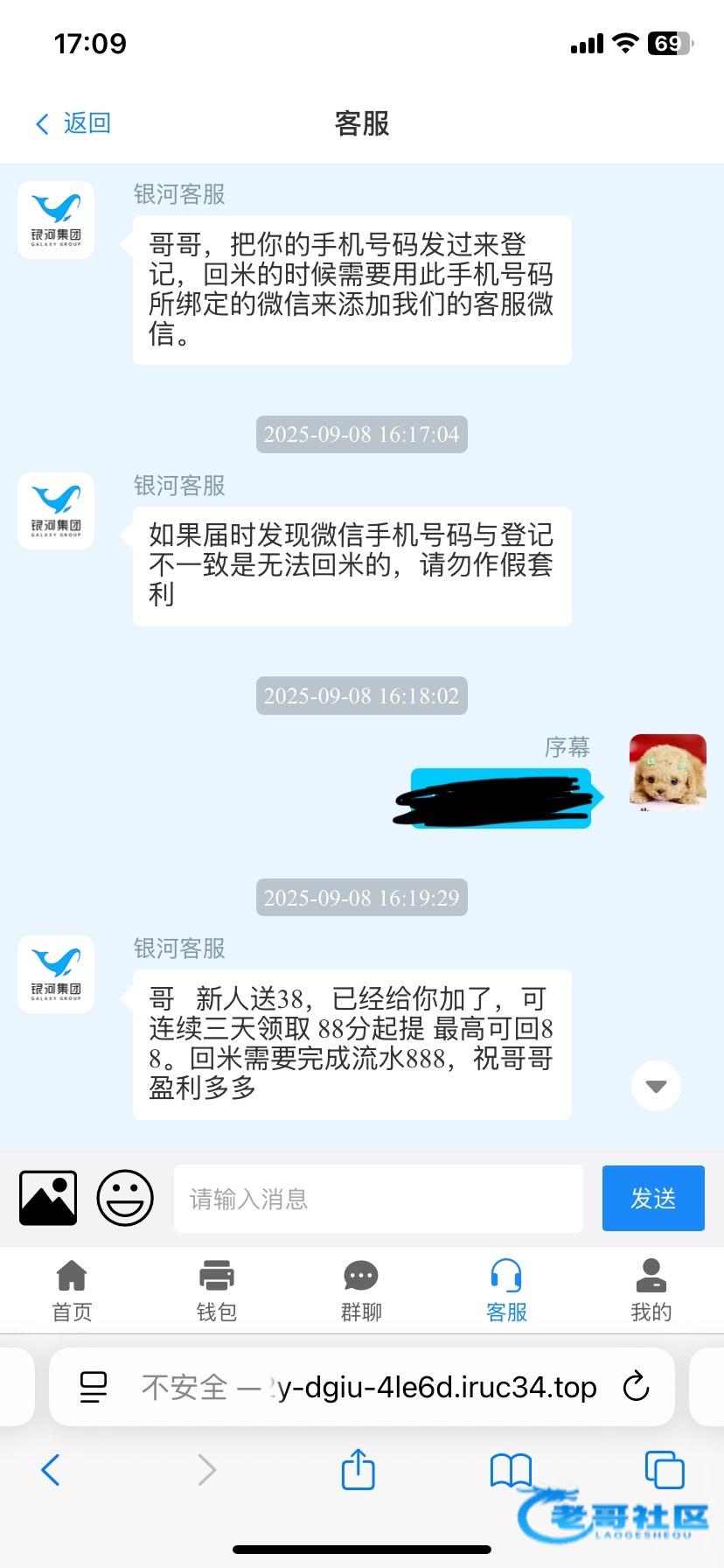Open the 钱包 tab

[x=216, y=1290]
